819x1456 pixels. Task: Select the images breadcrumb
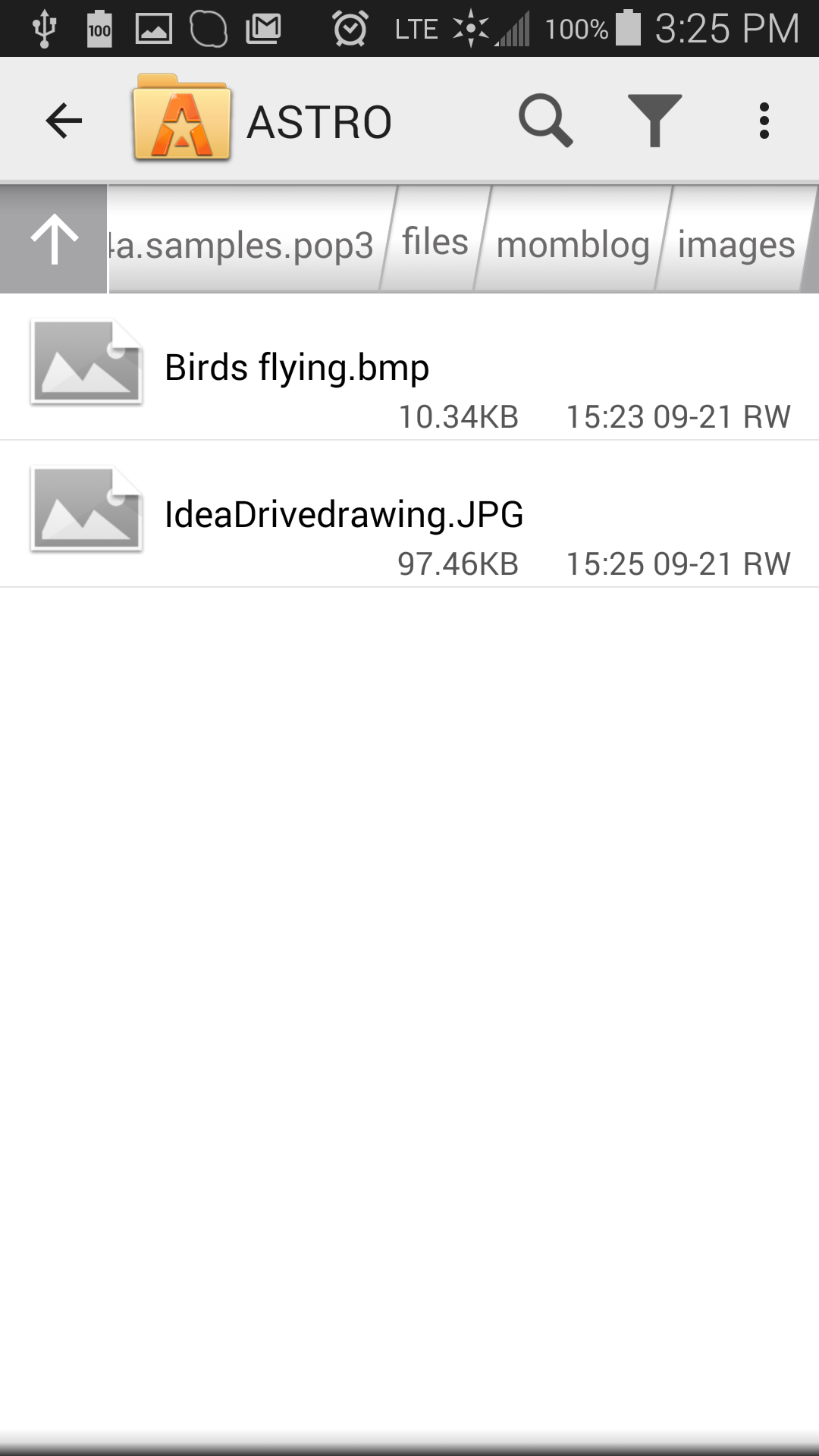coord(736,239)
